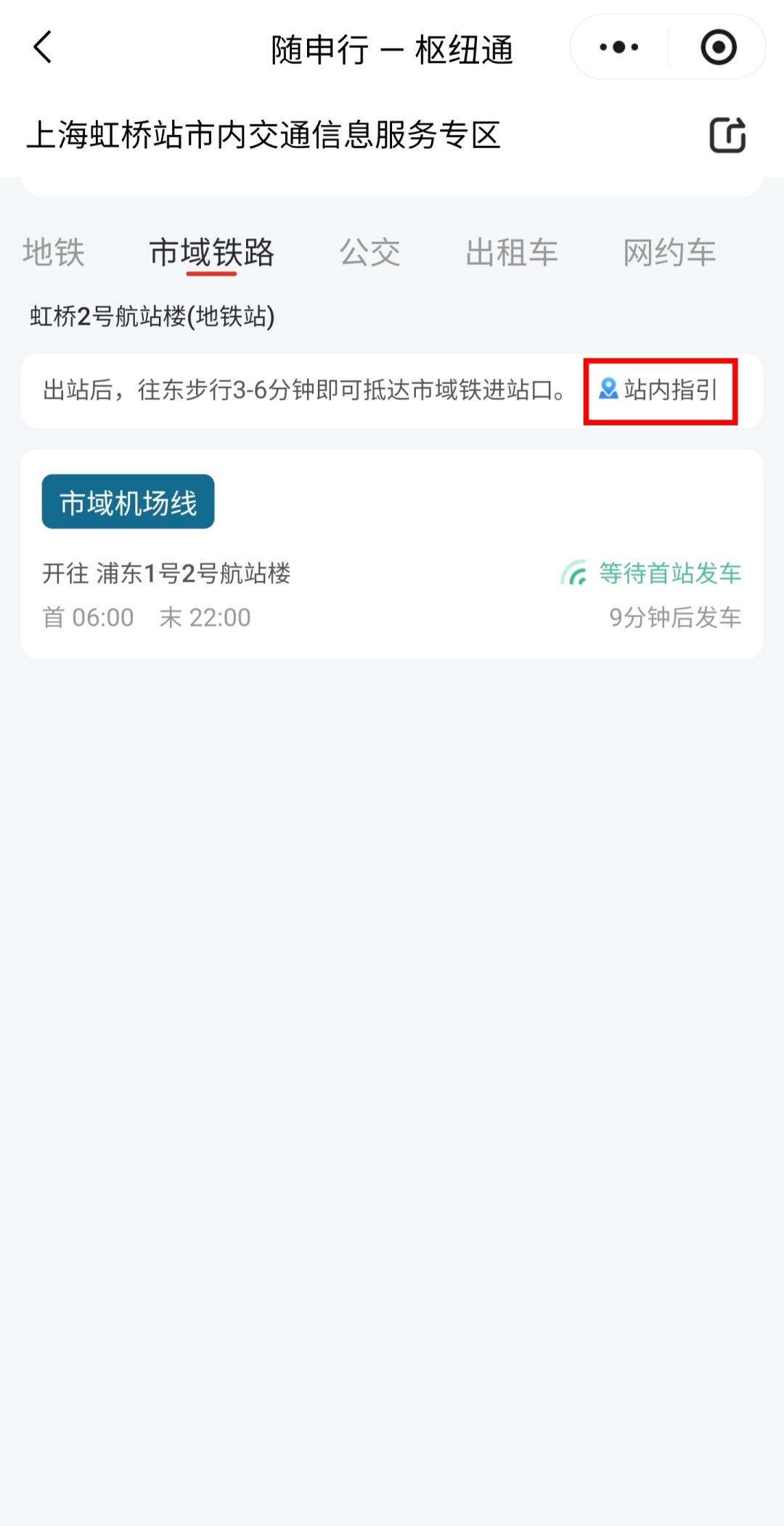Share the Hongqiao station service page
The height and width of the screenshot is (1526, 784).
pos(727,134)
